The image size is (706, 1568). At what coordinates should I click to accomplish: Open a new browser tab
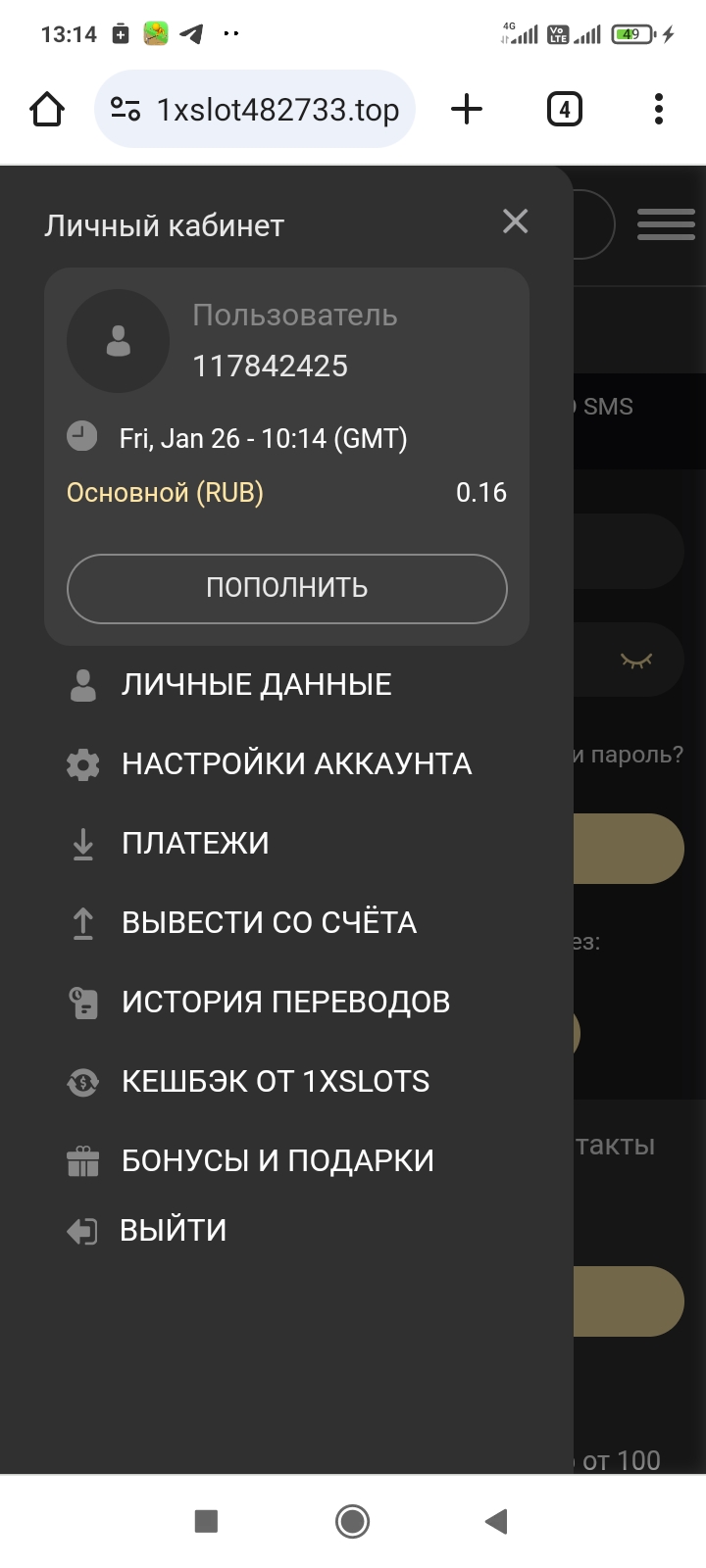tap(467, 109)
